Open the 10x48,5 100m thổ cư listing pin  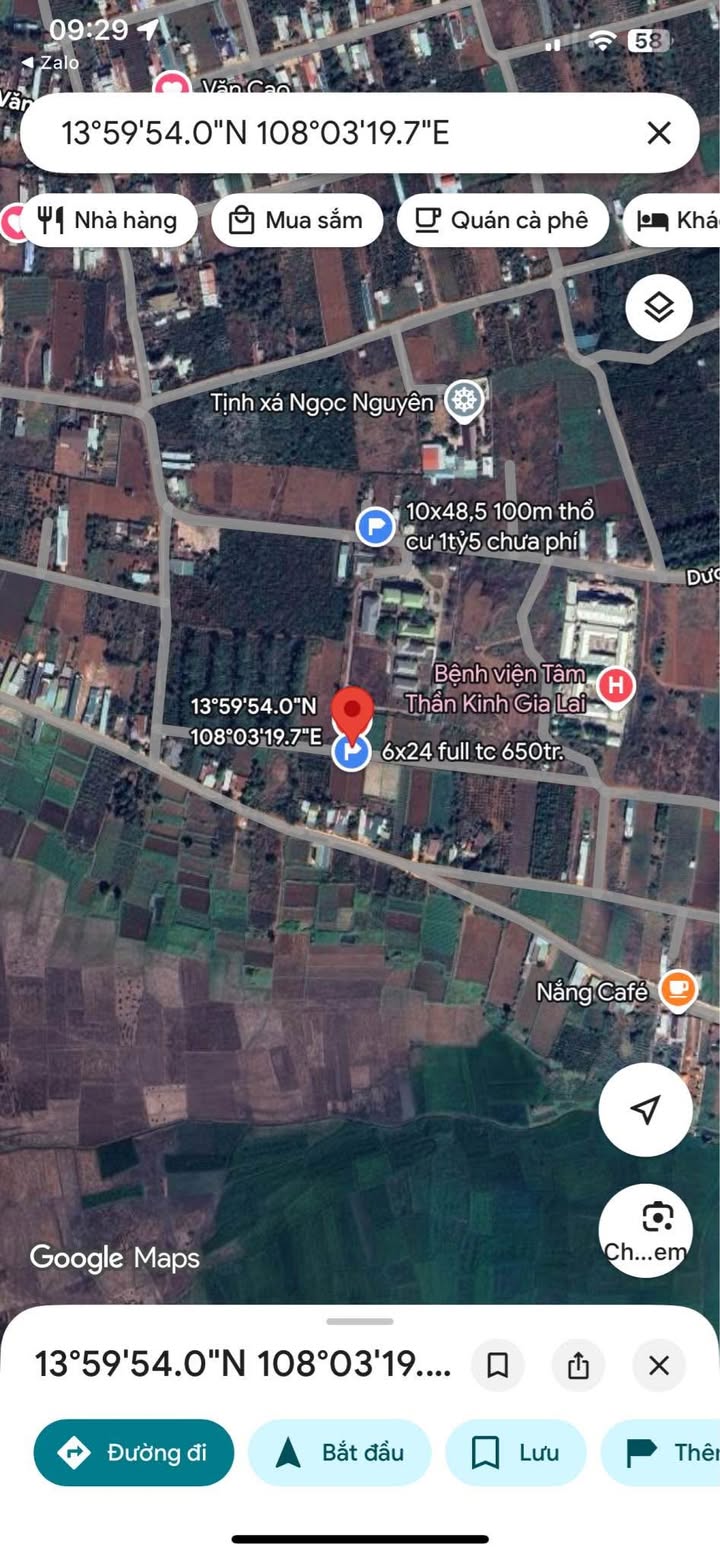click(376, 524)
